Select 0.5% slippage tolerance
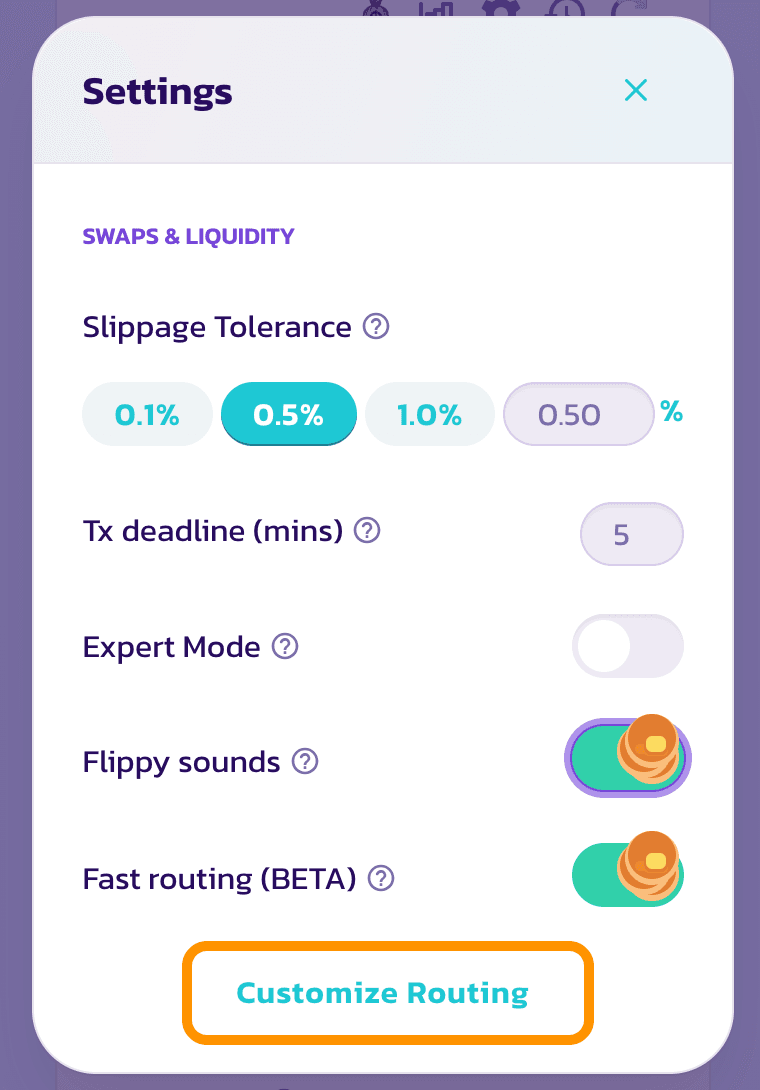The height and width of the screenshot is (1090, 760). pyautogui.click(x=288, y=414)
